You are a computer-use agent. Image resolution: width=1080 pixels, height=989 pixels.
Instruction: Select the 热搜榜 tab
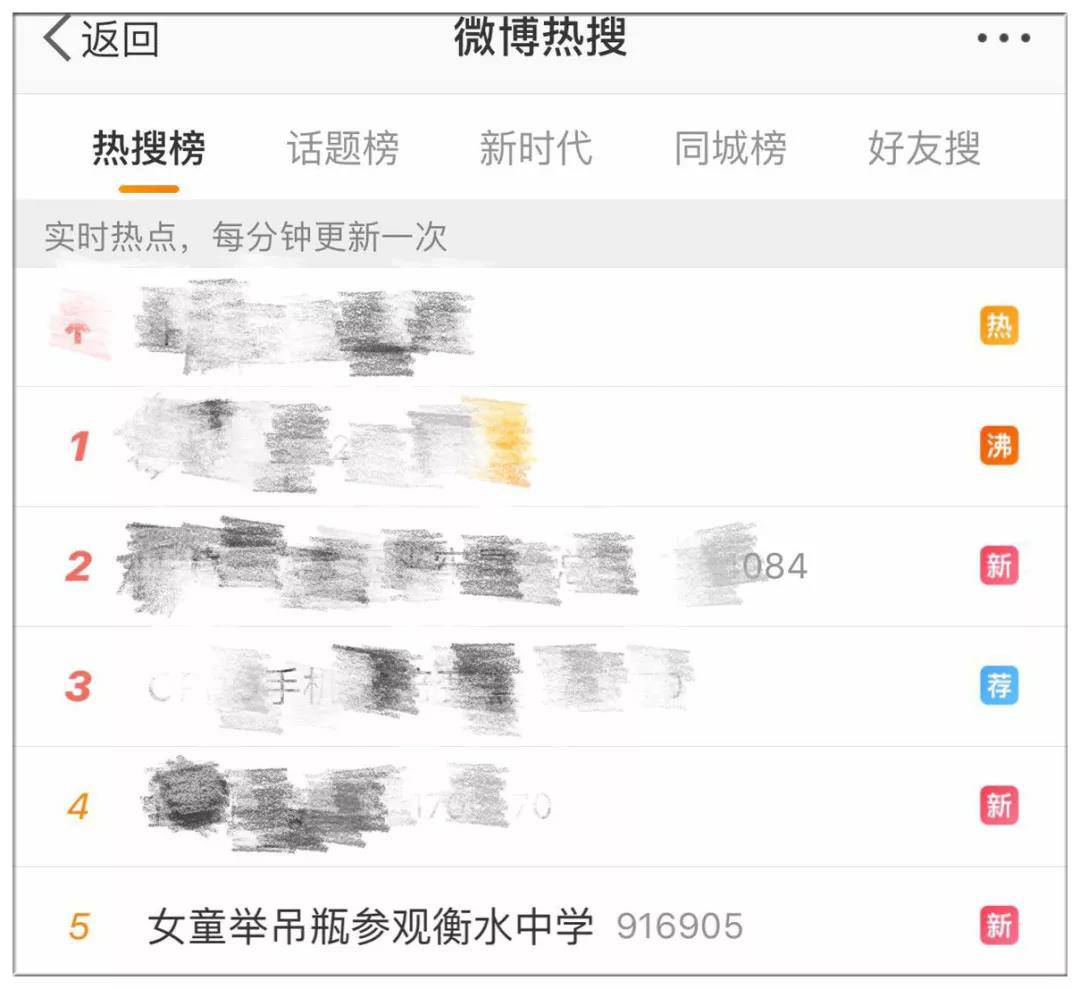(x=149, y=149)
